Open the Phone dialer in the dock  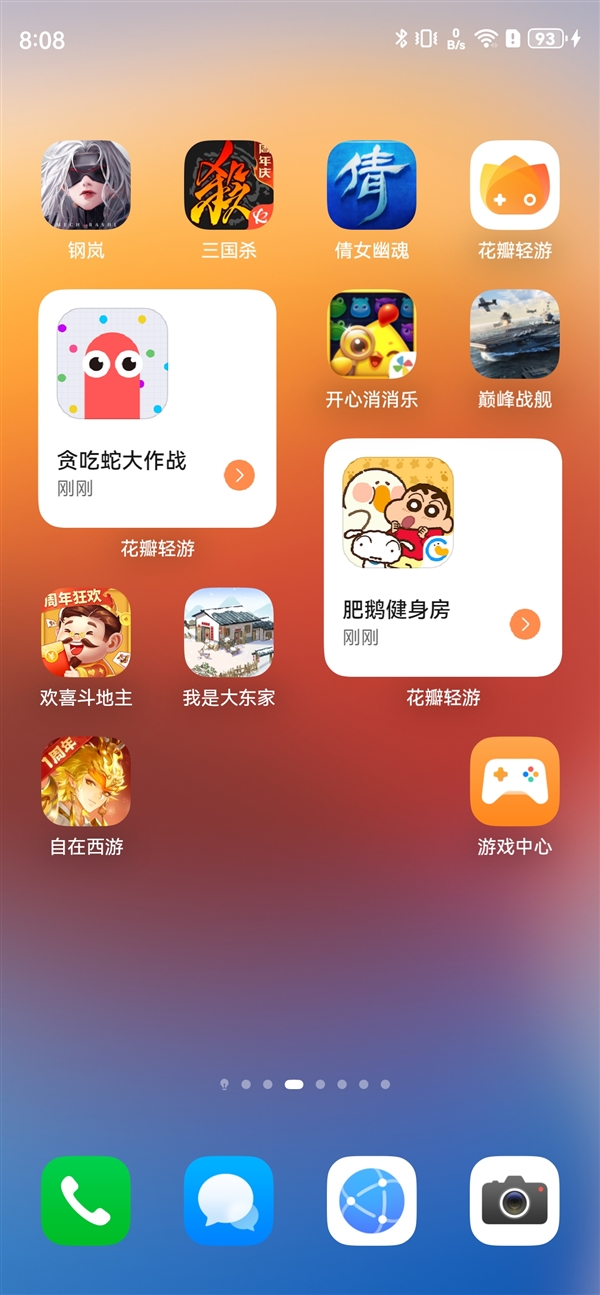pyautogui.click(x=86, y=1200)
